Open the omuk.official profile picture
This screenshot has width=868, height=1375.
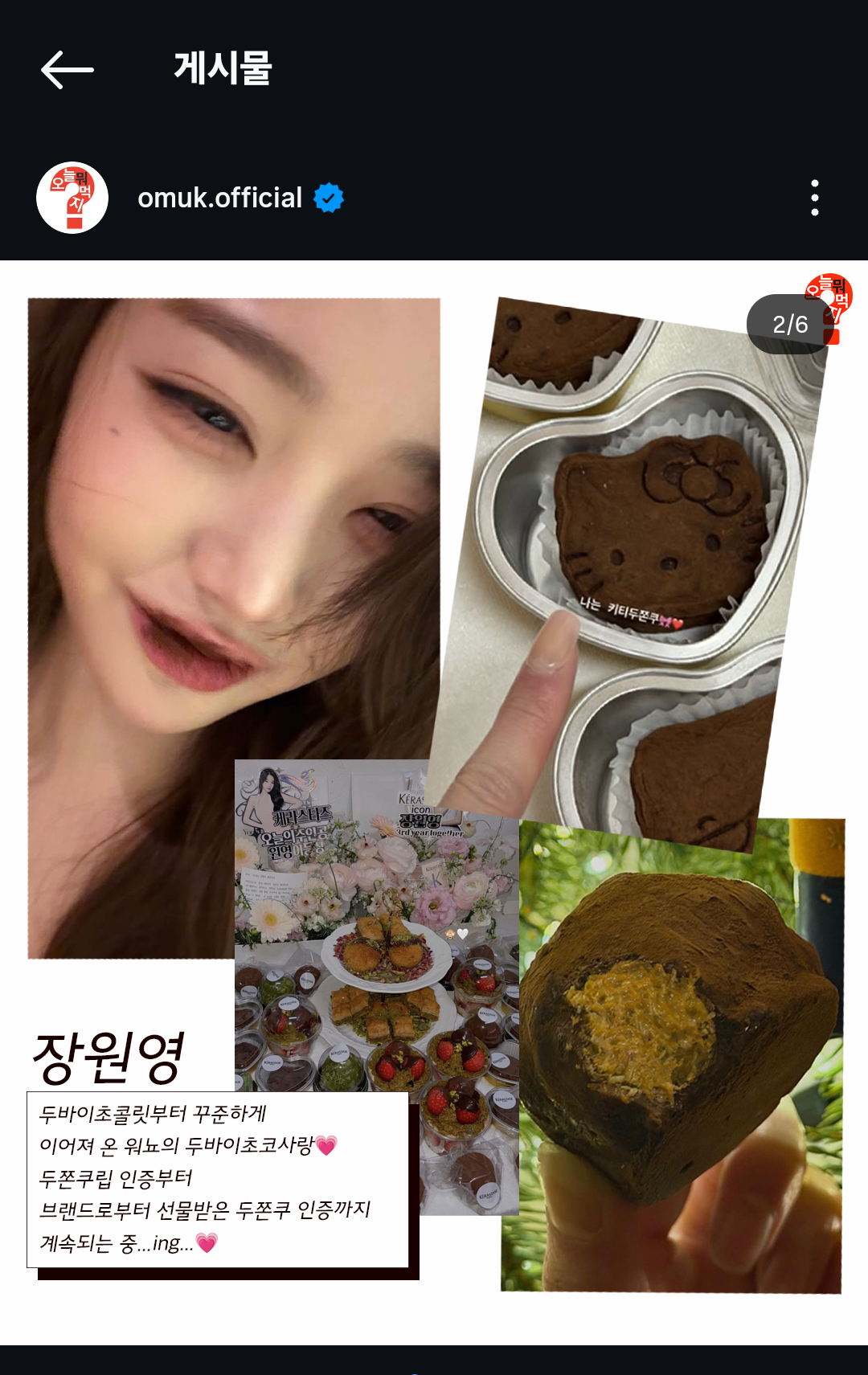[x=72, y=198]
